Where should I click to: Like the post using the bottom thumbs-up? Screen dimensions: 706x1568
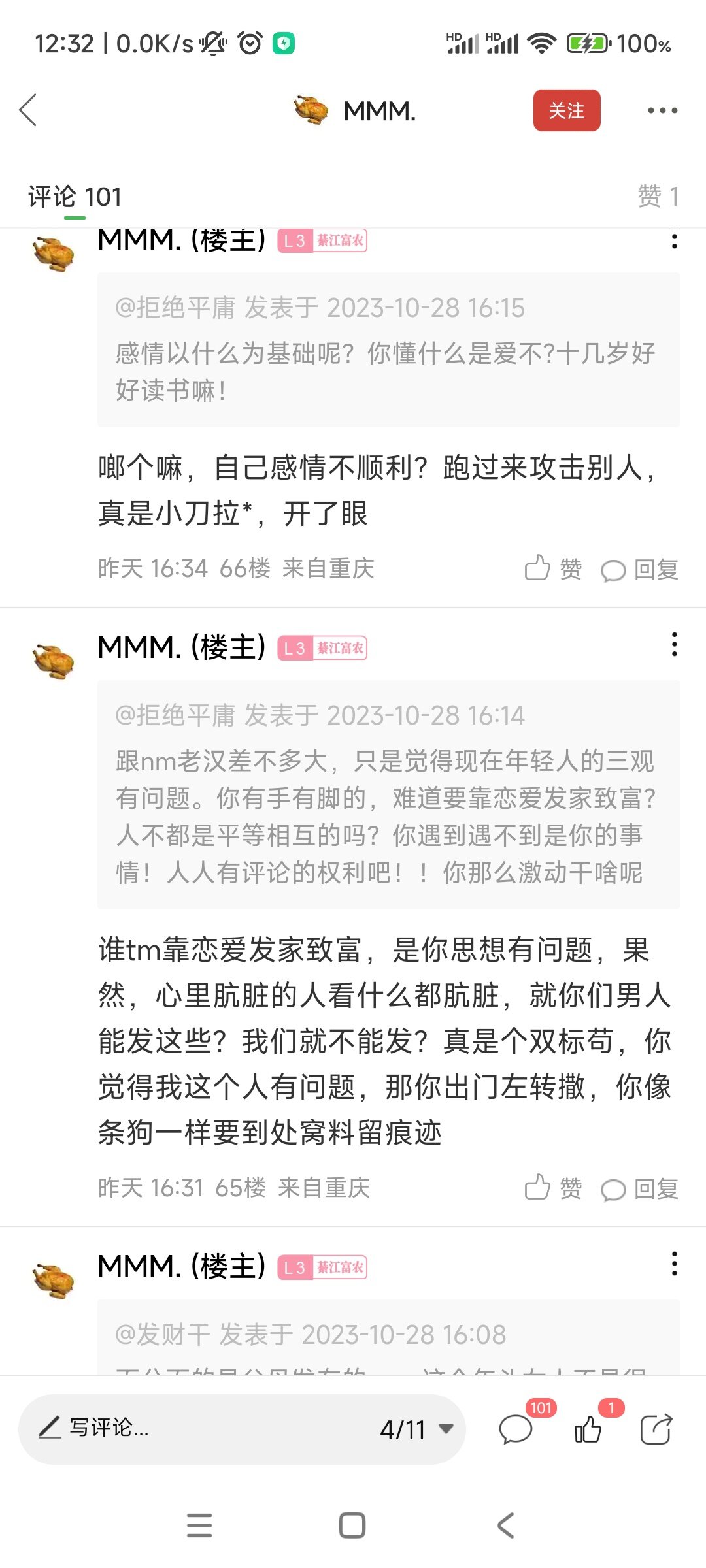point(588,1429)
